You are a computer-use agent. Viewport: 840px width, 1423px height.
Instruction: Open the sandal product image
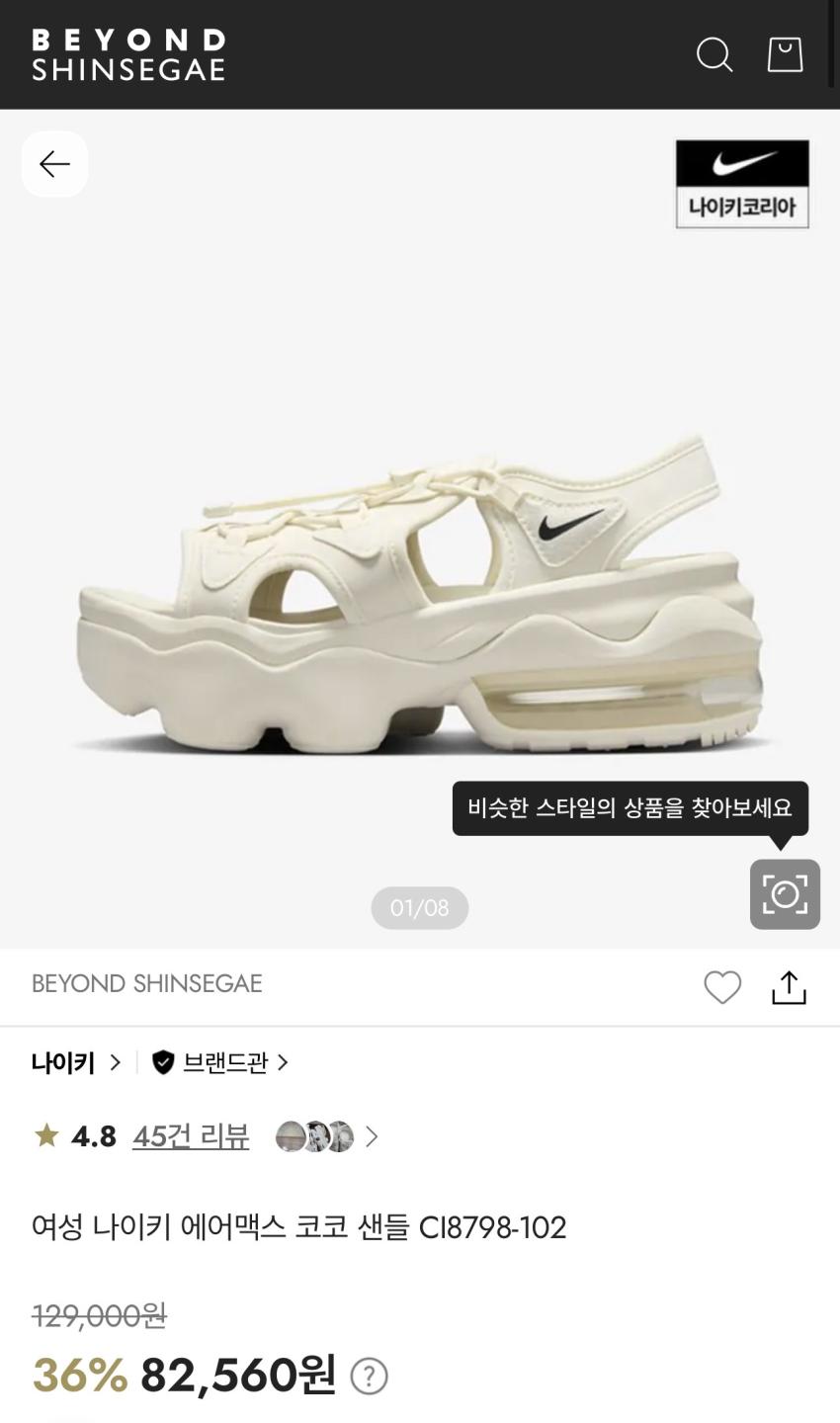tap(420, 593)
